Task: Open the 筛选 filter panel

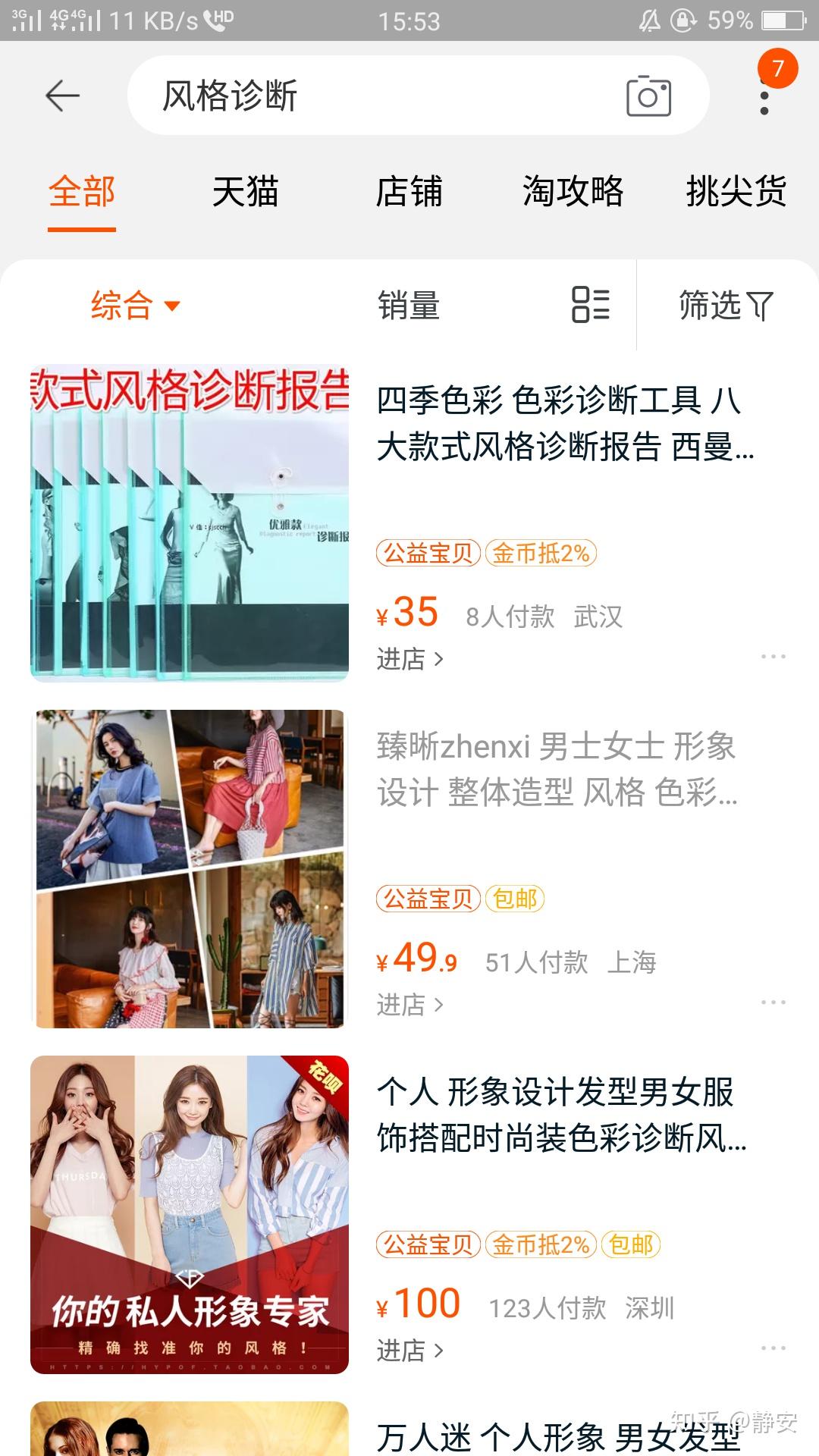Action: 726,306
